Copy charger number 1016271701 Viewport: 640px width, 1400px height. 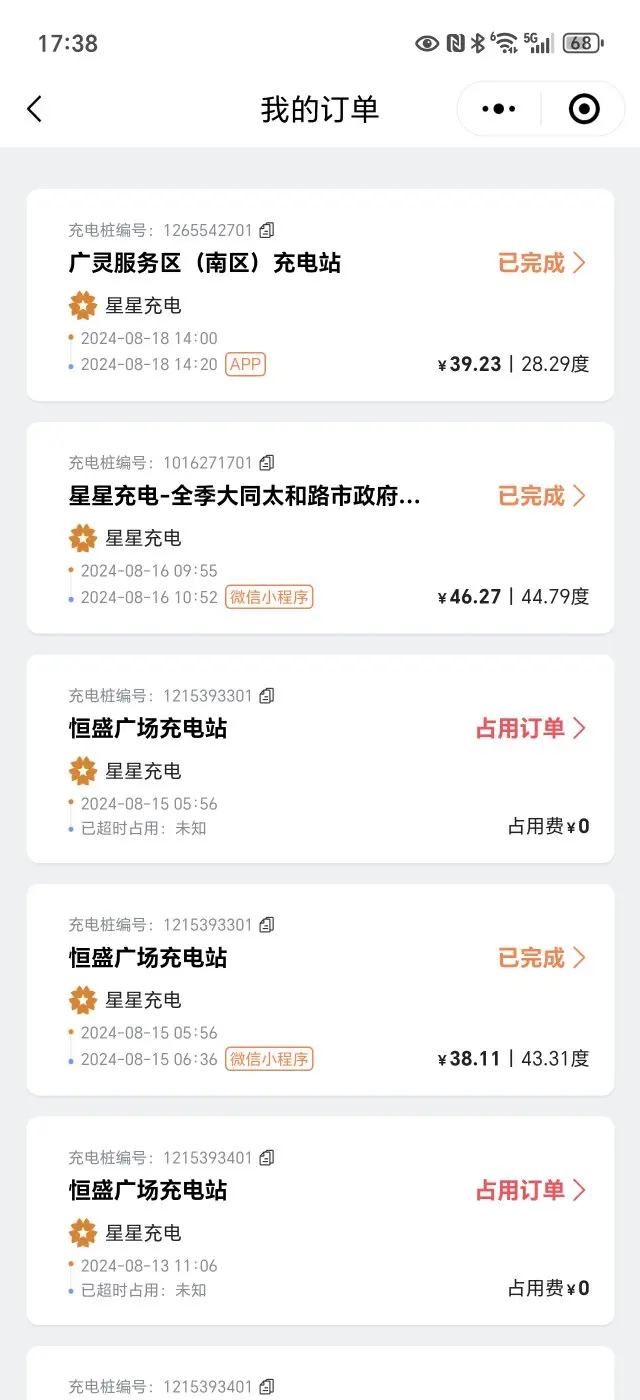coord(266,463)
